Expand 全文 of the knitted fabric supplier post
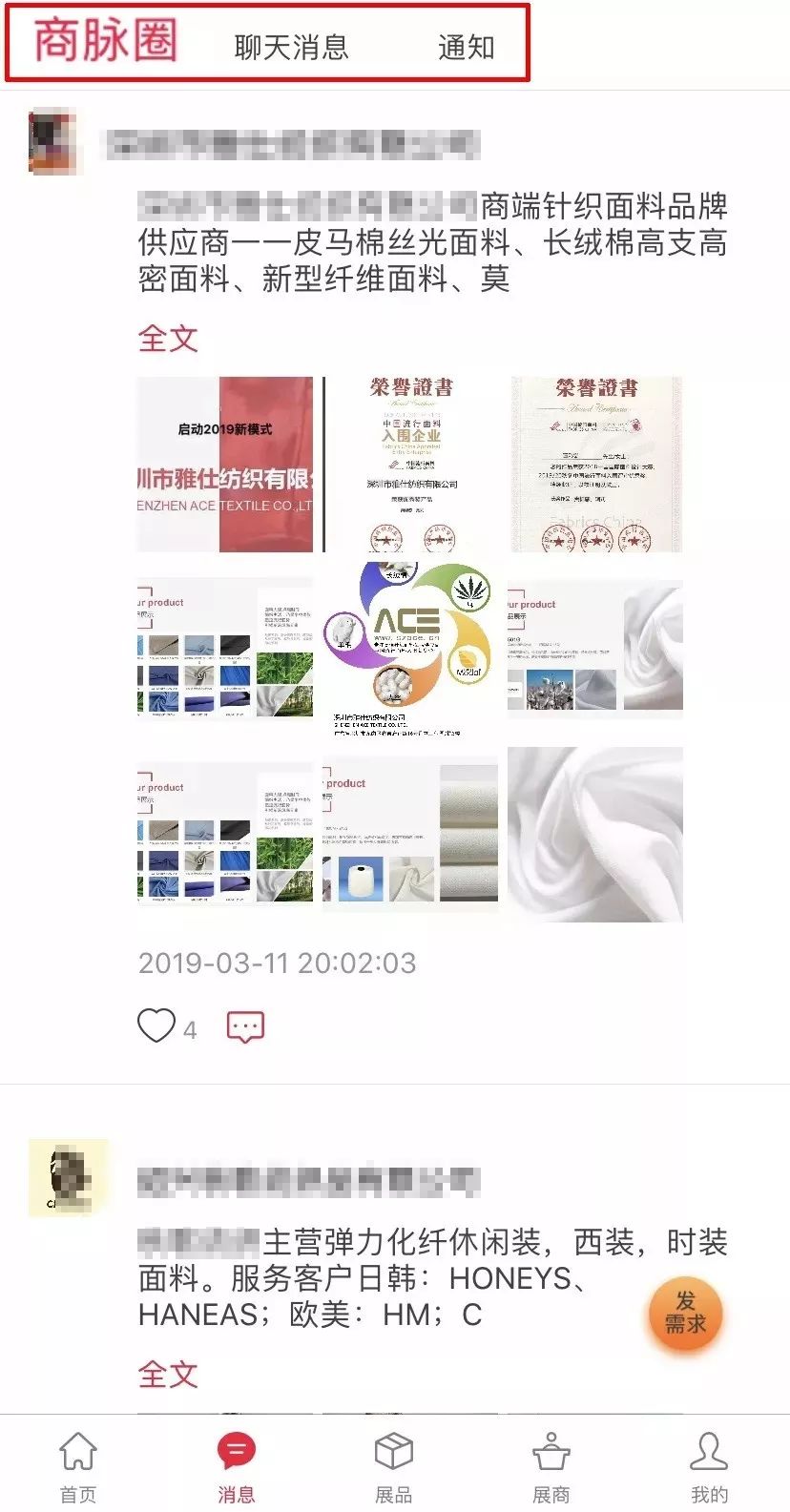The image size is (790, 1512). (x=168, y=339)
